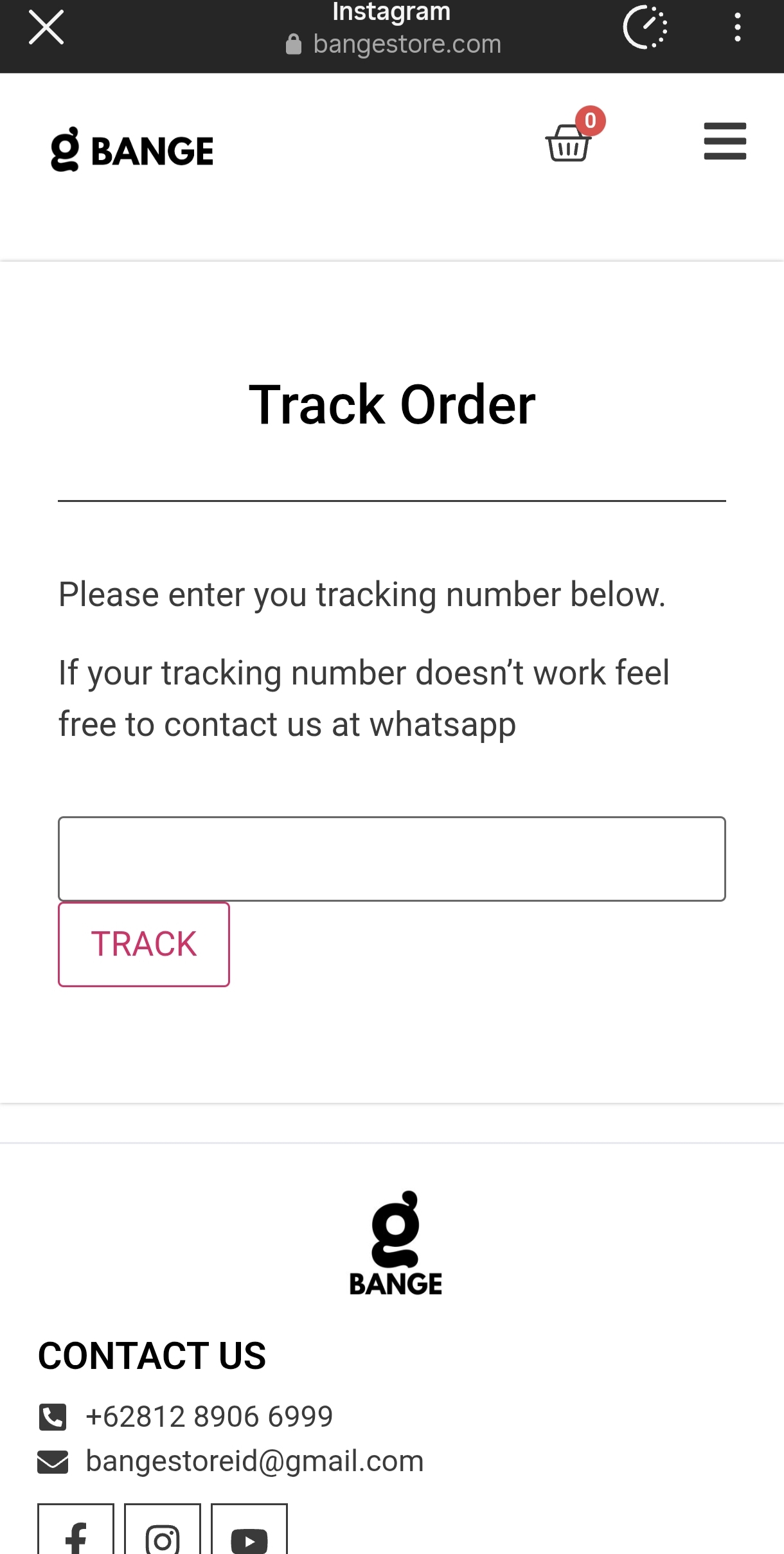Tap the speed dial icon in browser bar
The width and height of the screenshot is (784, 1554).
point(645,28)
